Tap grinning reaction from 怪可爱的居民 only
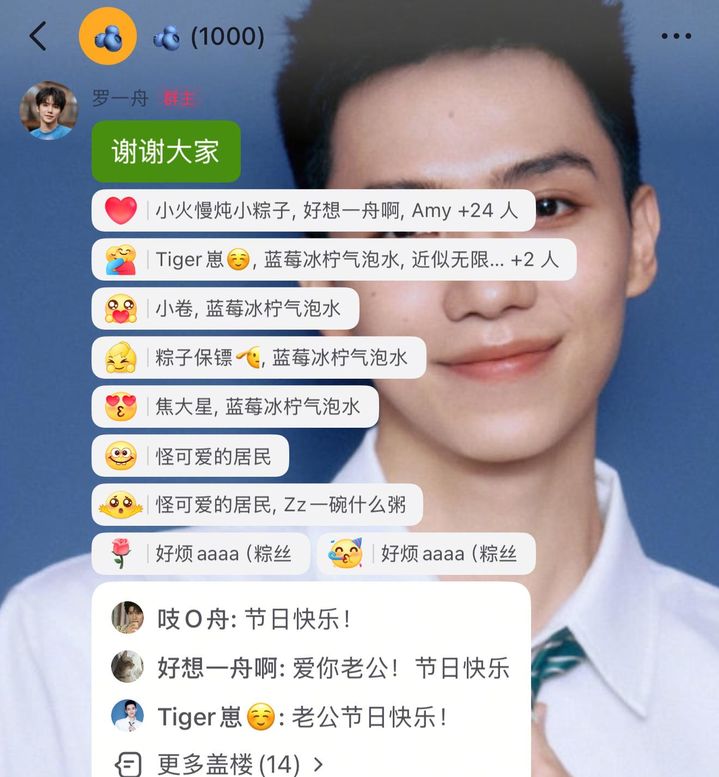 click(x=190, y=456)
